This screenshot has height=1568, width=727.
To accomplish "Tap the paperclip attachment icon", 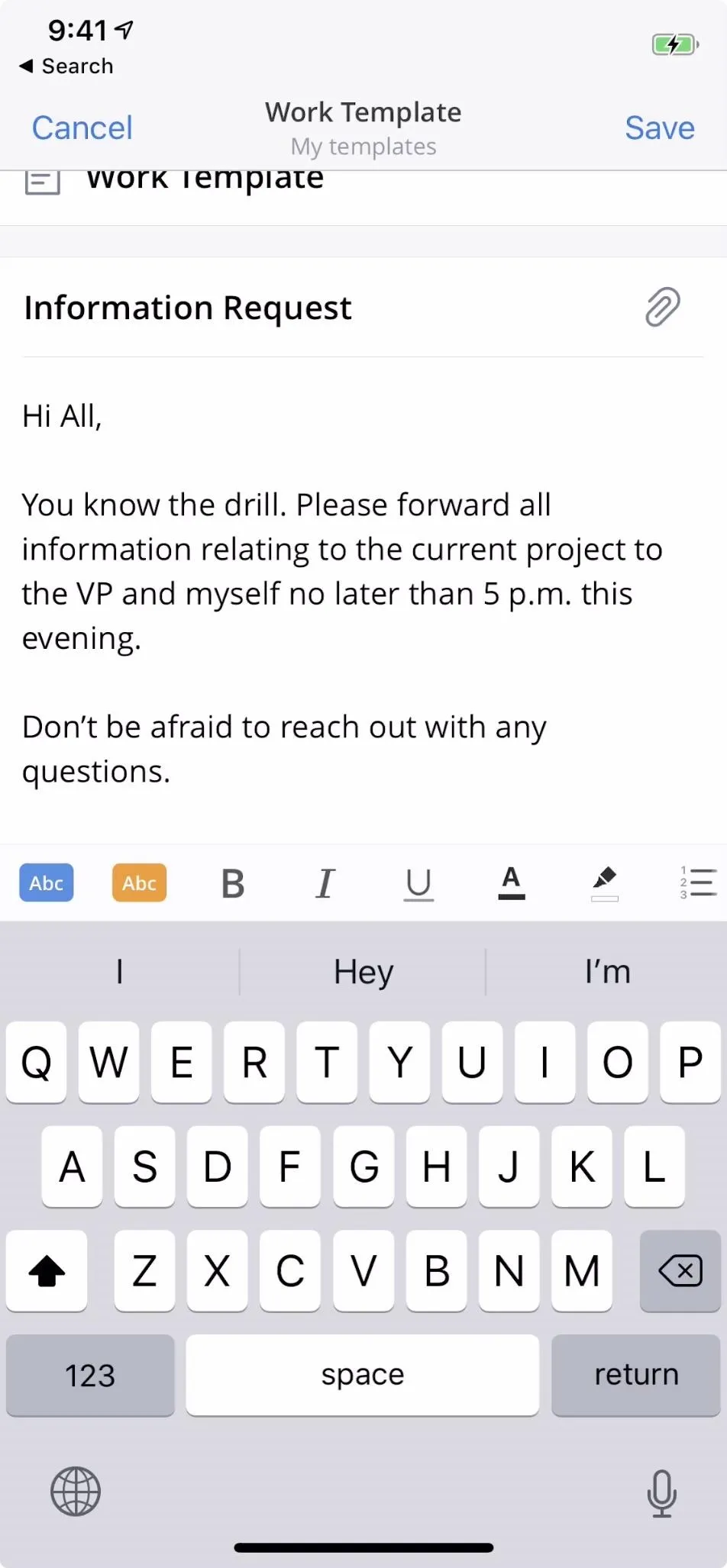I will click(x=662, y=307).
